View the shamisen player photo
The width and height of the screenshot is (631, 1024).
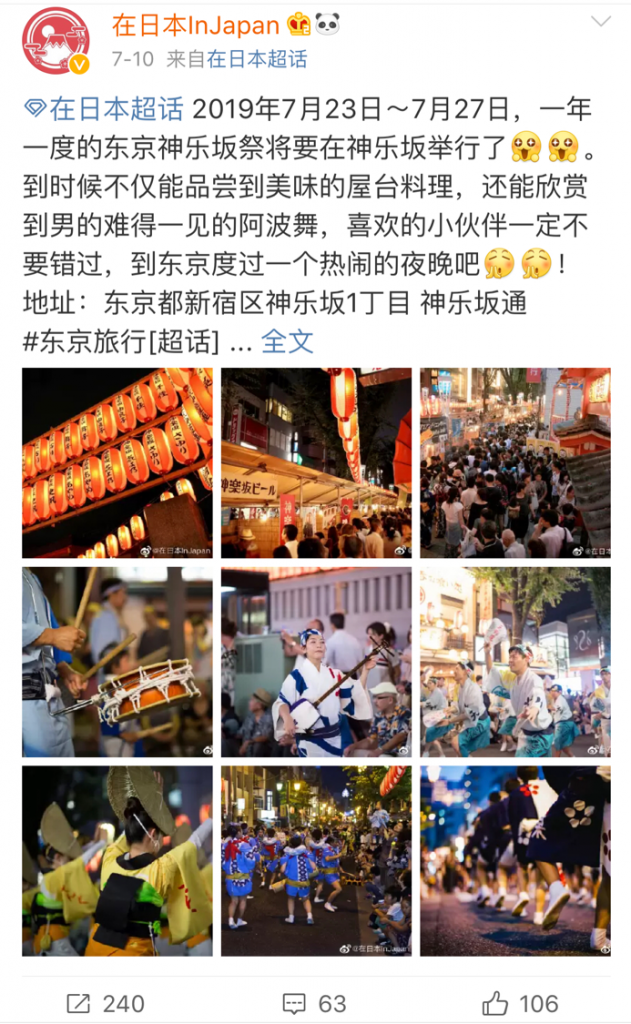click(x=316, y=661)
